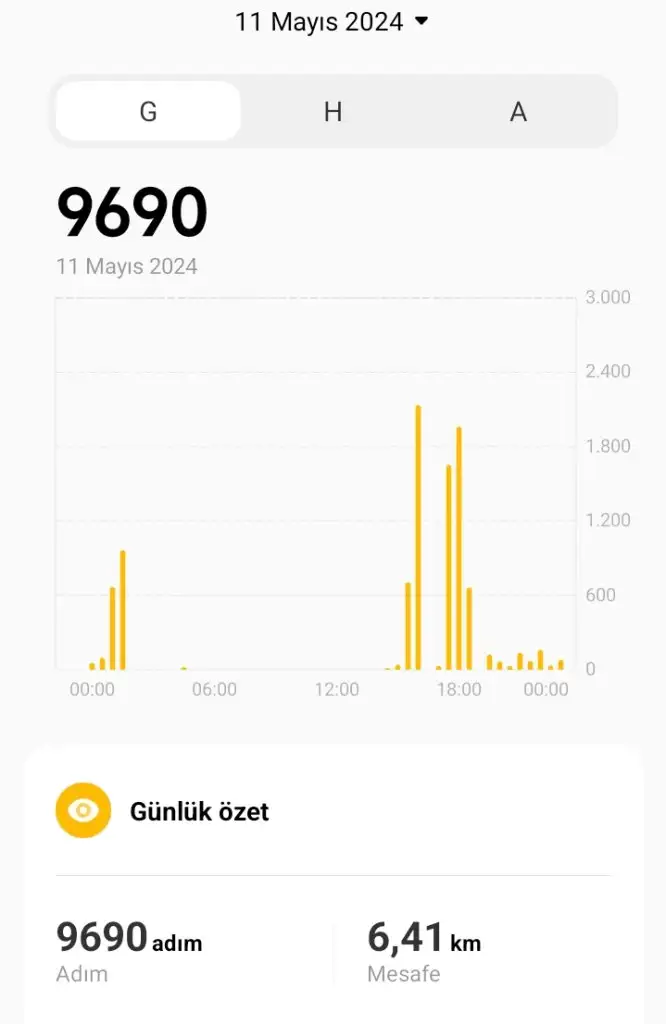Switch to the A monthly tab

pyautogui.click(x=518, y=112)
